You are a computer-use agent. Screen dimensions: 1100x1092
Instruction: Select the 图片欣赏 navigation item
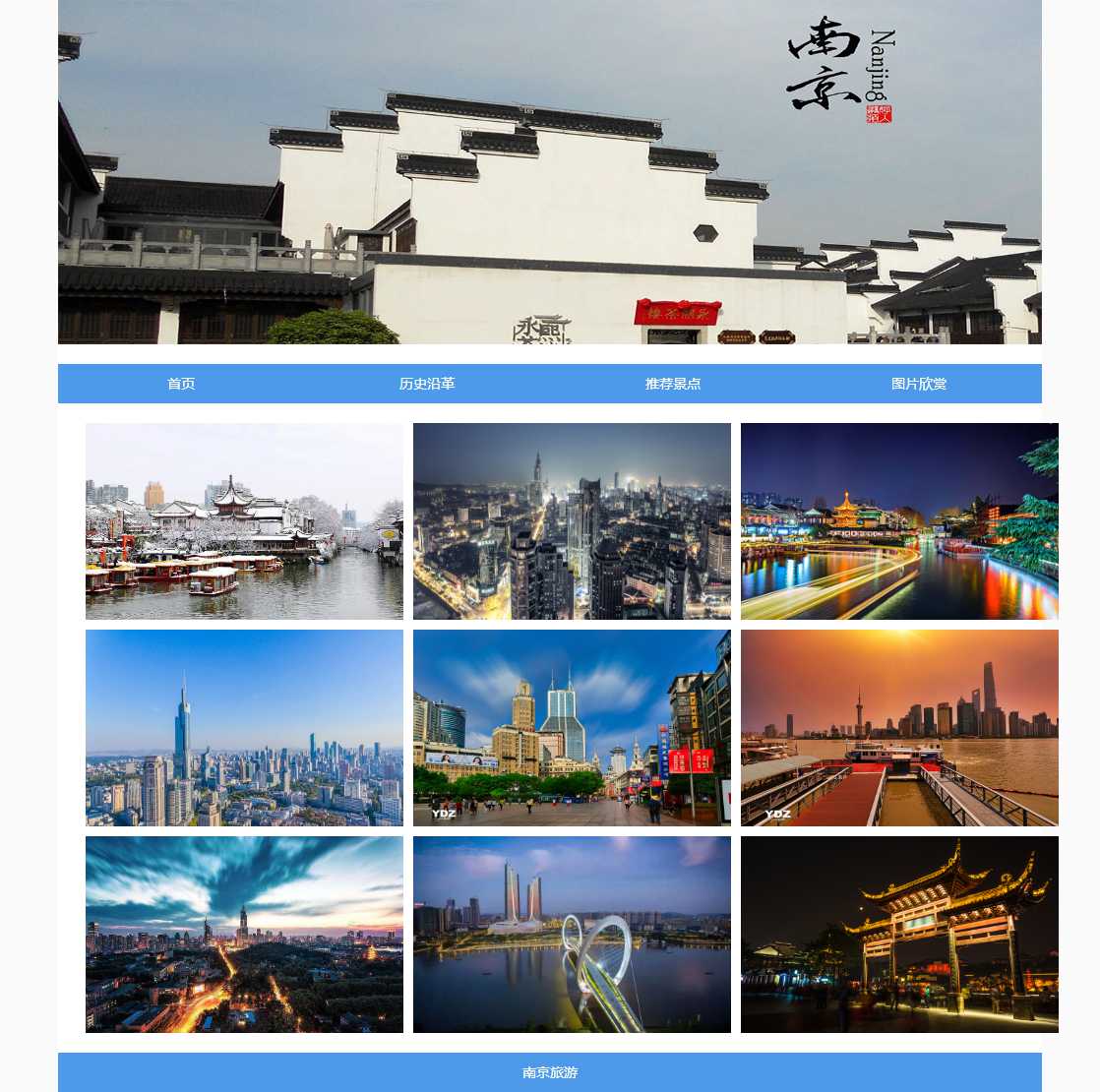[x=919, y=384]
